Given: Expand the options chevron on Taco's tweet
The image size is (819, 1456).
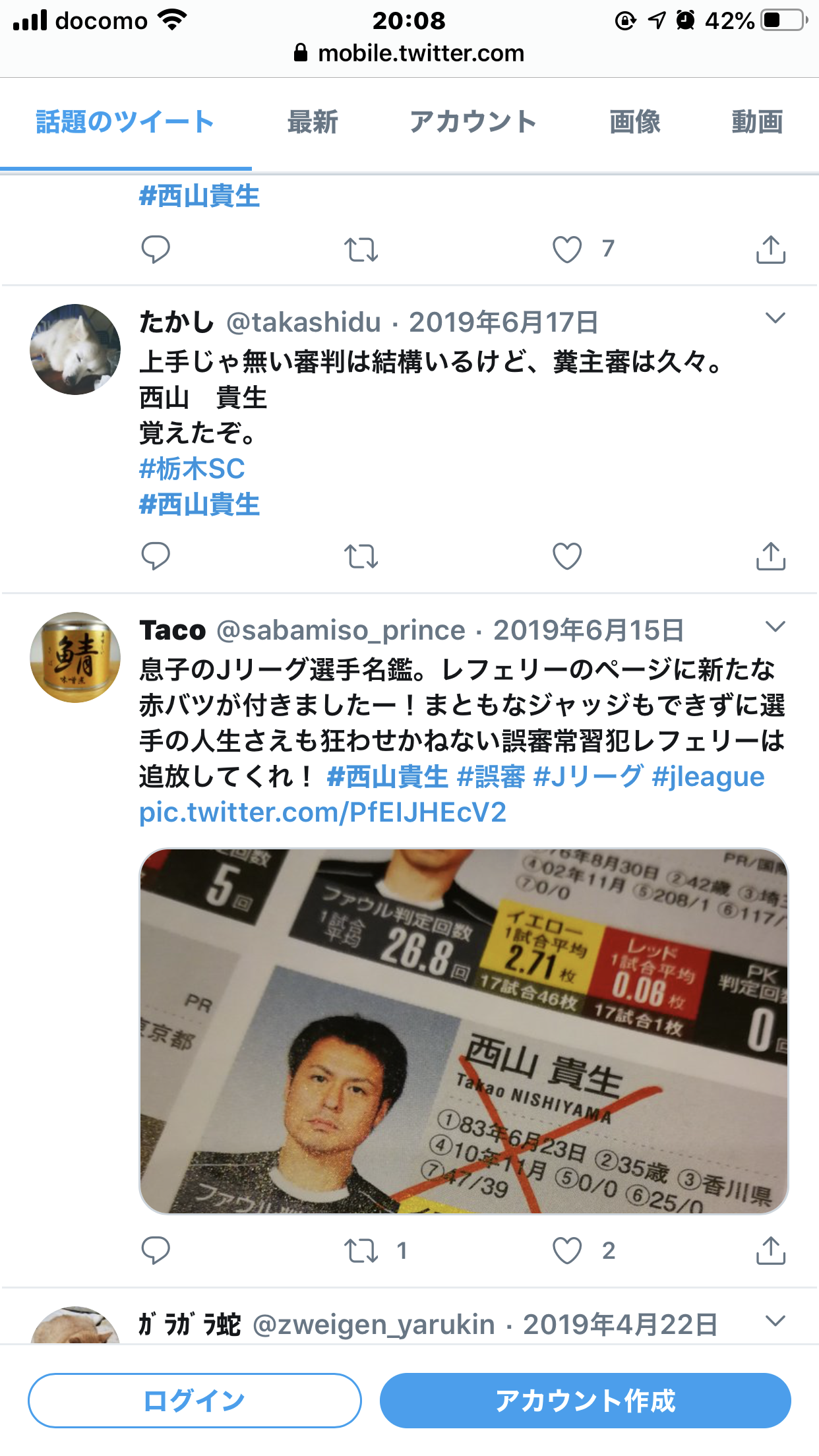Looking at the screenshot, I should tap(775, 626).
